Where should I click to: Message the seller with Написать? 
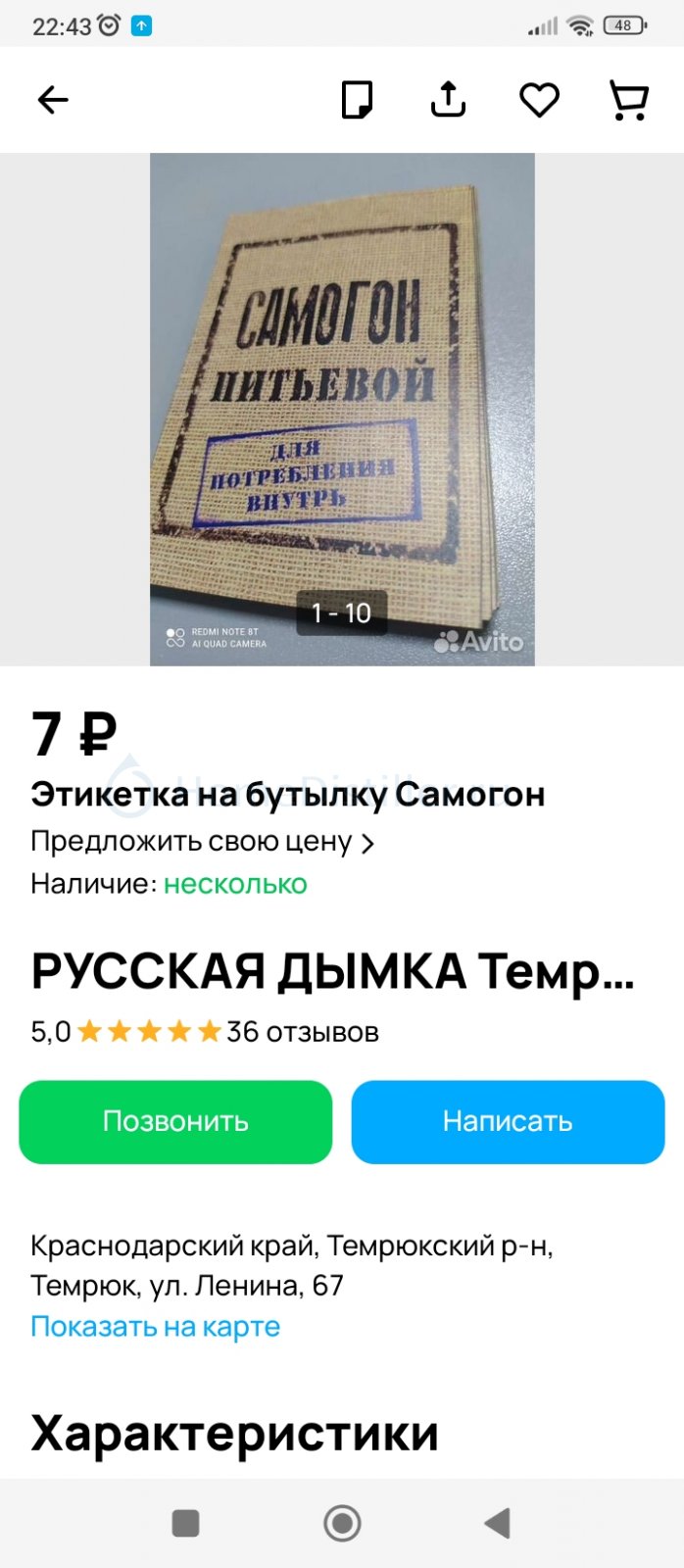(508, 1122)
